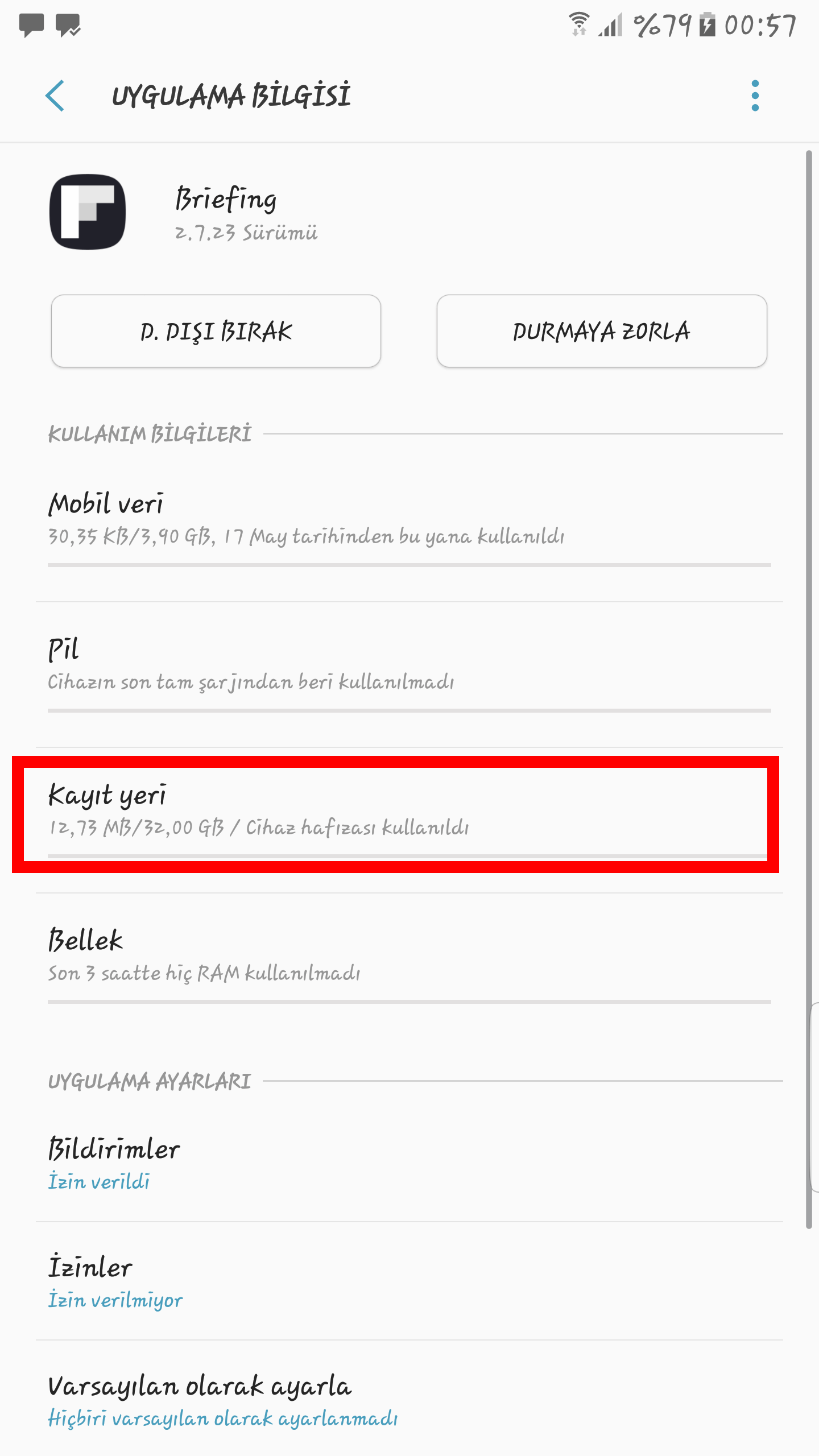Tap the D. DIŞI BIRAK button
This screenshot has height=1456, width=819.
click(x=216, y=331)
